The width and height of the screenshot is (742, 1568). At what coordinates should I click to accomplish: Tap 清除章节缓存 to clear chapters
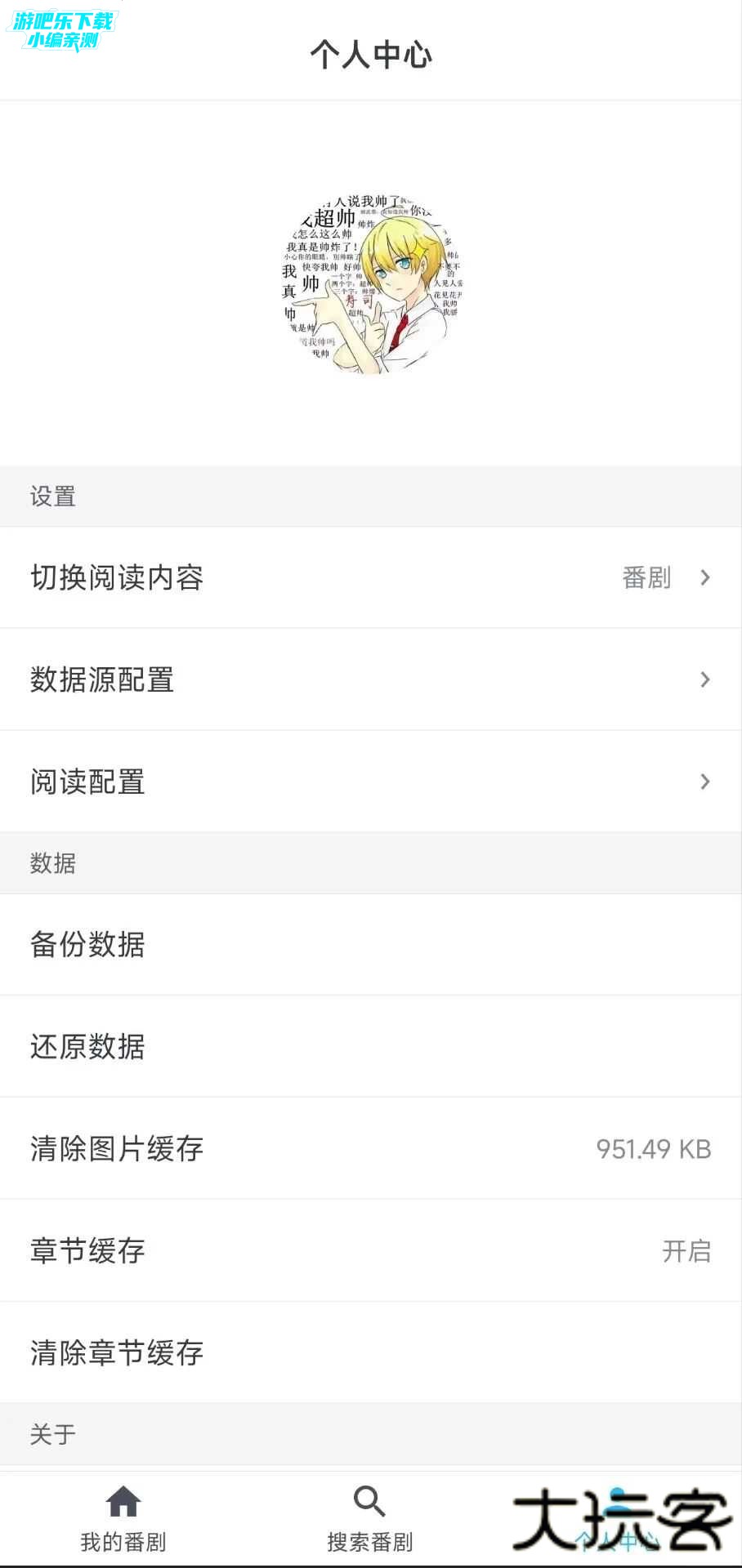pyautogui.click(x=370, y=1352)
